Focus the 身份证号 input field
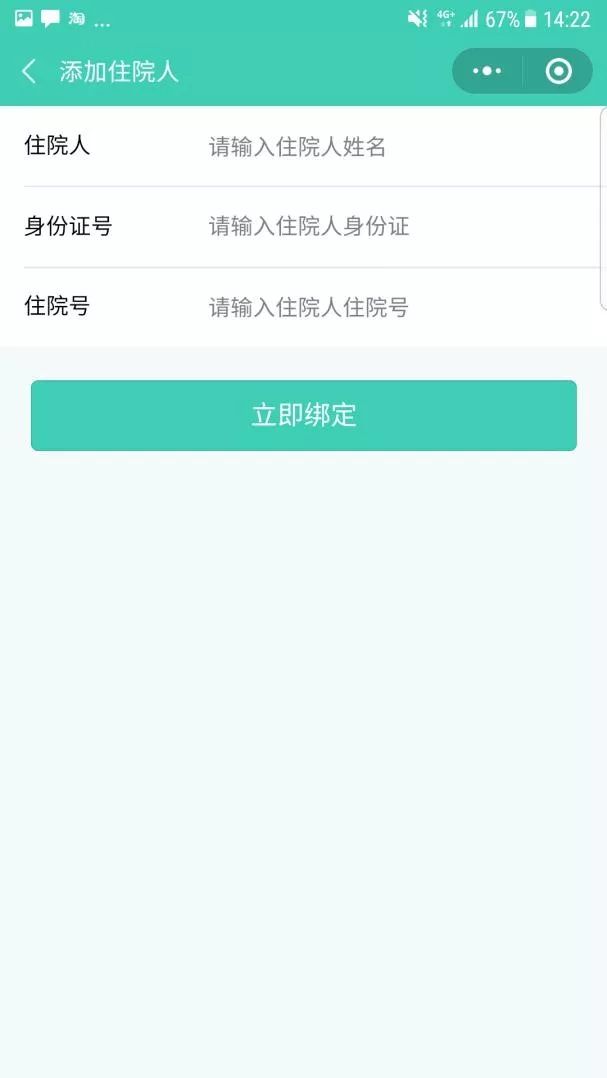This screenshot has height=1078, width=607. pyautogui.click(x=390, y=226)
